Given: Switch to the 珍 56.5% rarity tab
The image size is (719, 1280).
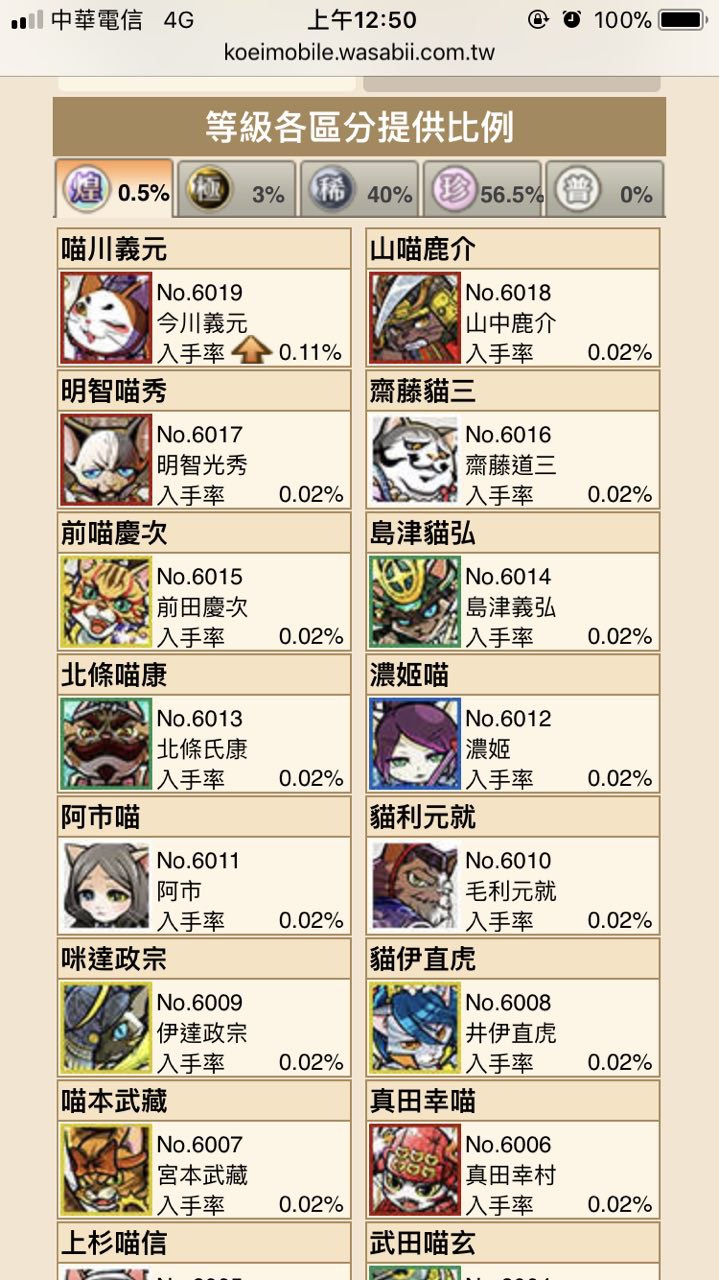Looking at the screenshot, I should click(x=482, y=190).
